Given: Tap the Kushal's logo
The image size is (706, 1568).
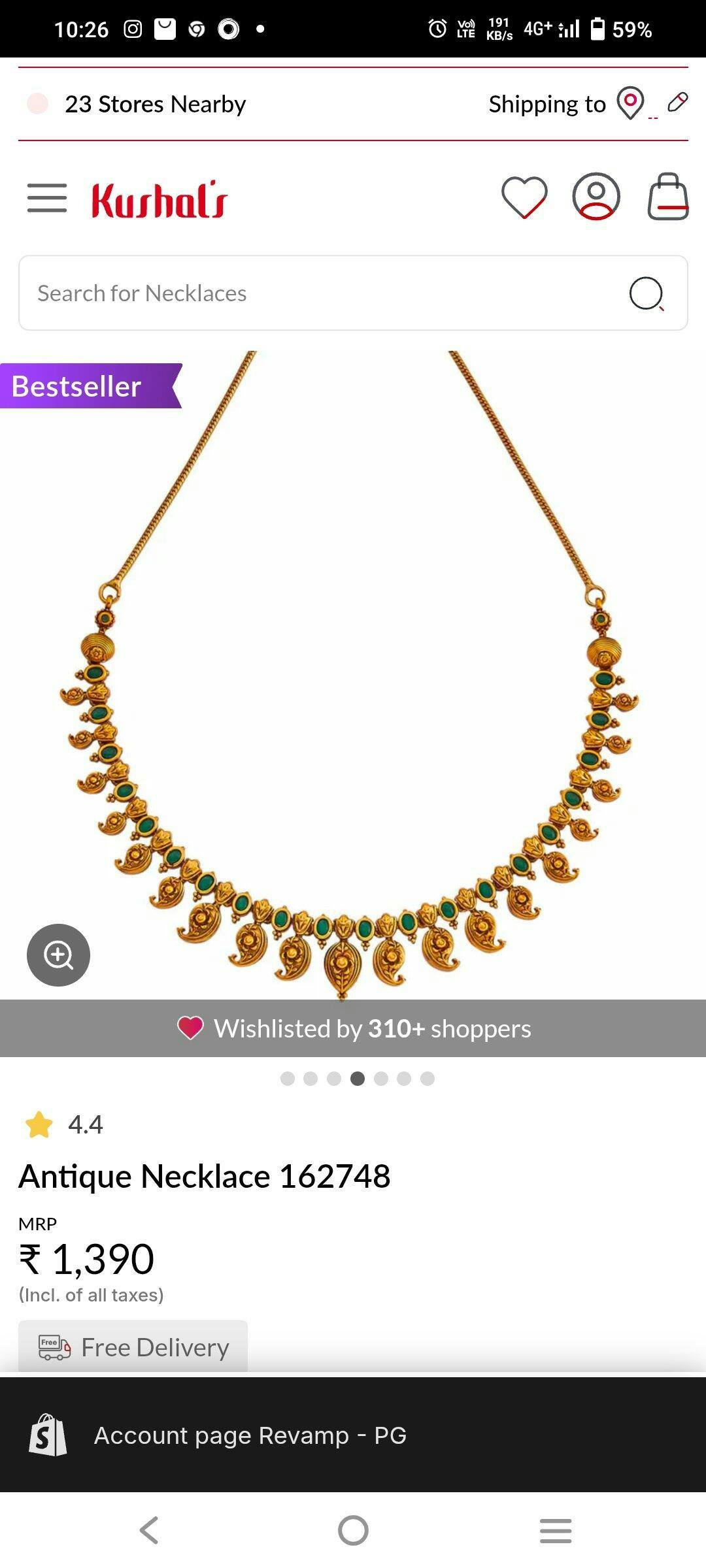Looking at the screenshot, I should coord(159,199).
